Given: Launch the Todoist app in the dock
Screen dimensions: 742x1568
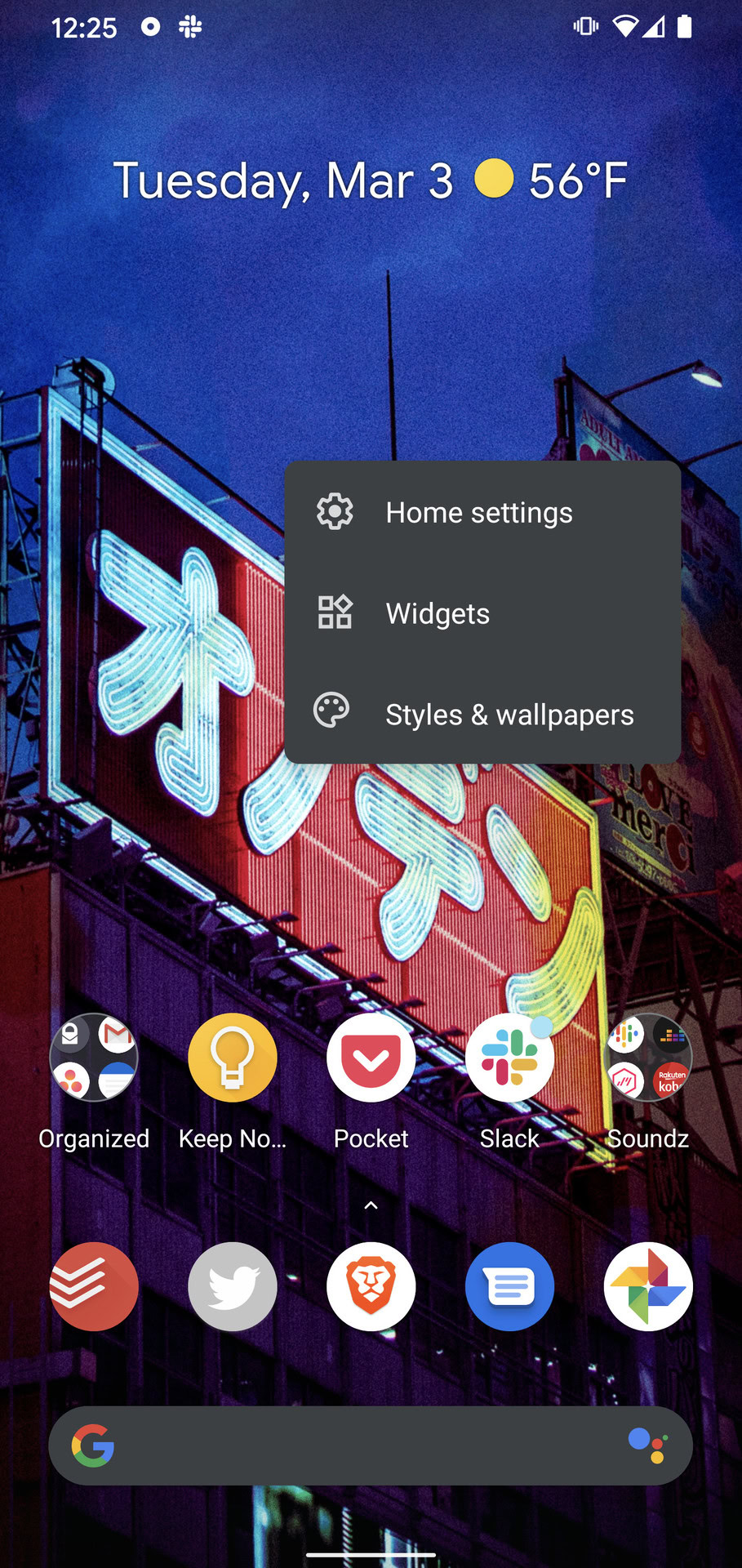Looking at the screenshot, I should pyautogui.click(x=94, y=1286).
